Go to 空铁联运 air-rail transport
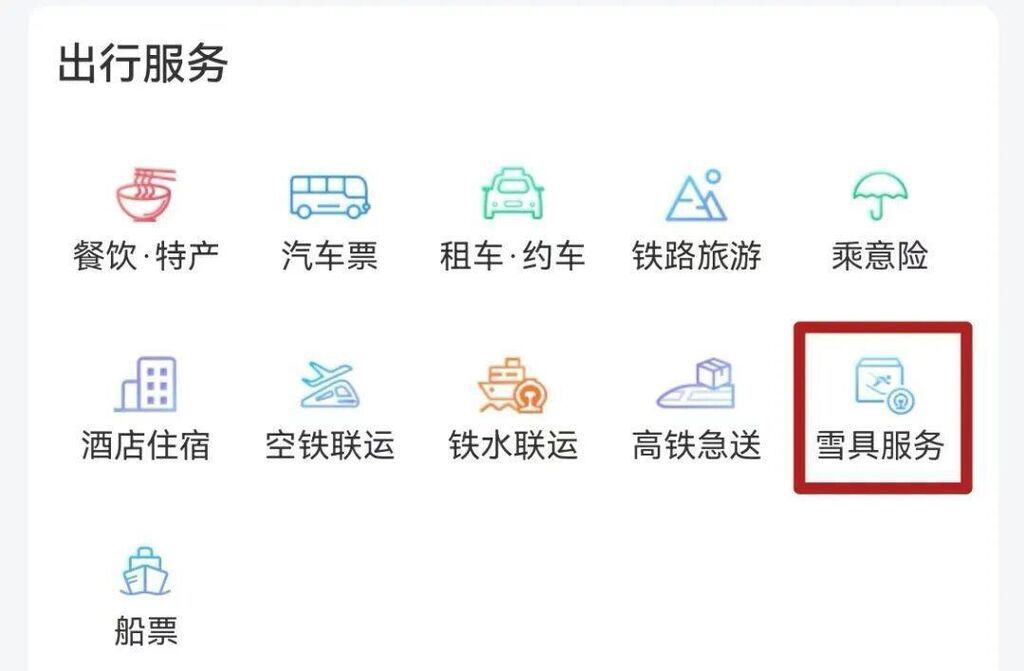Image resolution: width=1024 pixels, height=671 pixels. tap(329, 408)
